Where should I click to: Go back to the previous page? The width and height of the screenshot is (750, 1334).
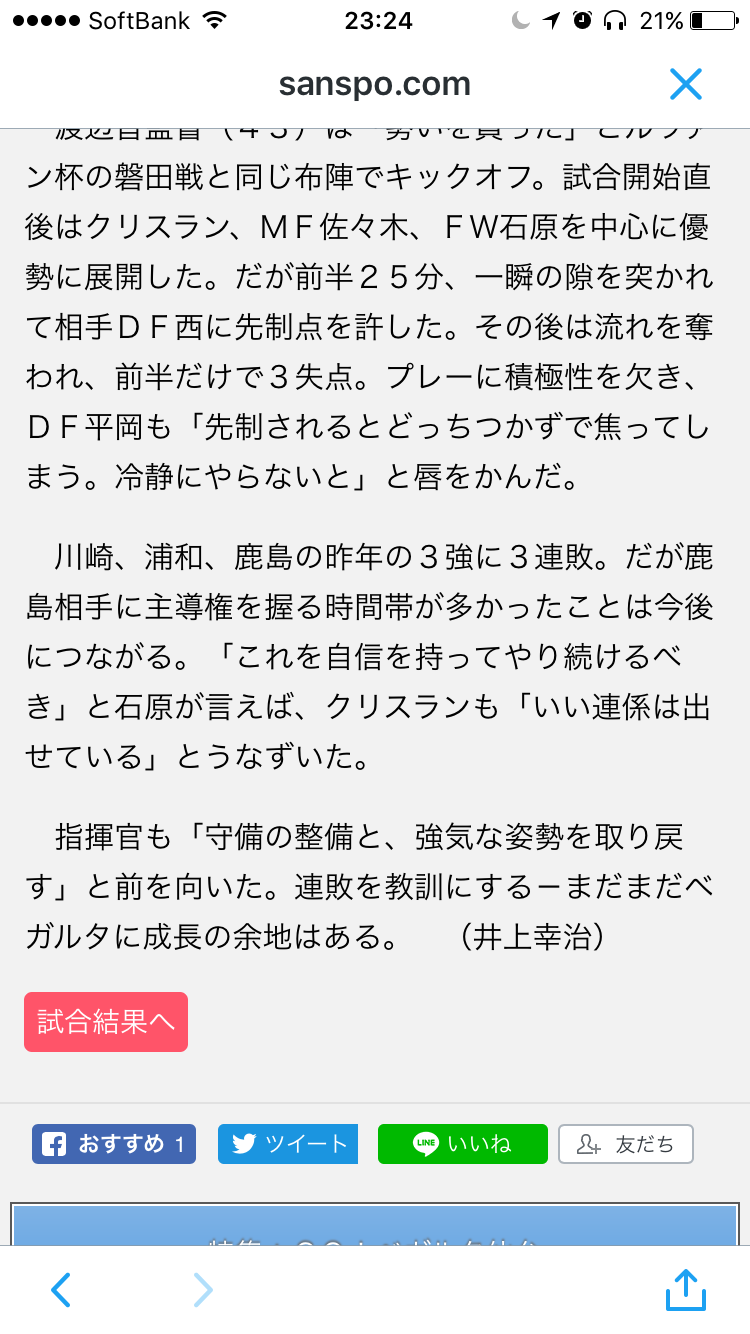point(61,1290)
